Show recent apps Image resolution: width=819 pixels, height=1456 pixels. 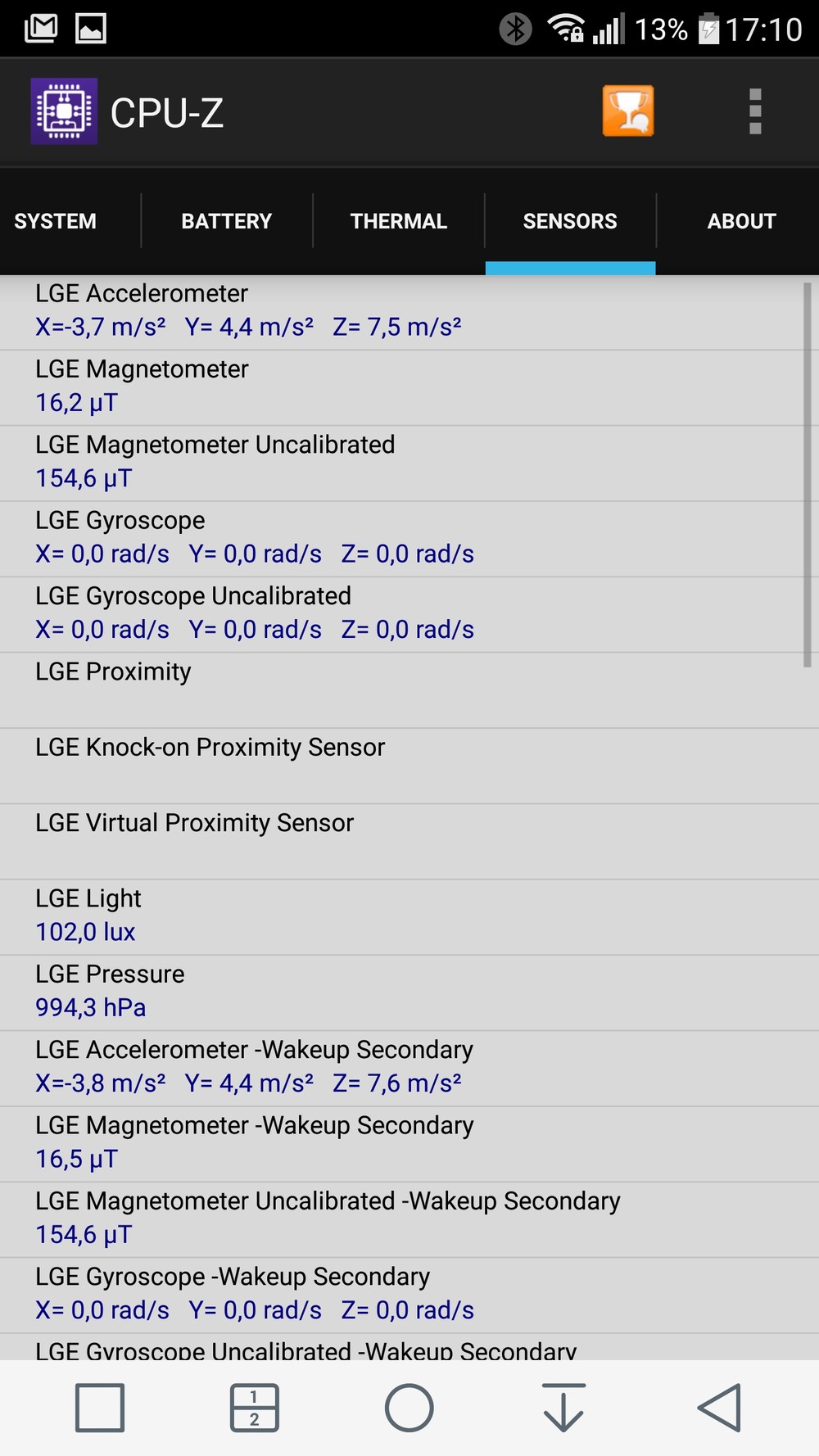tap(100, 1408)
